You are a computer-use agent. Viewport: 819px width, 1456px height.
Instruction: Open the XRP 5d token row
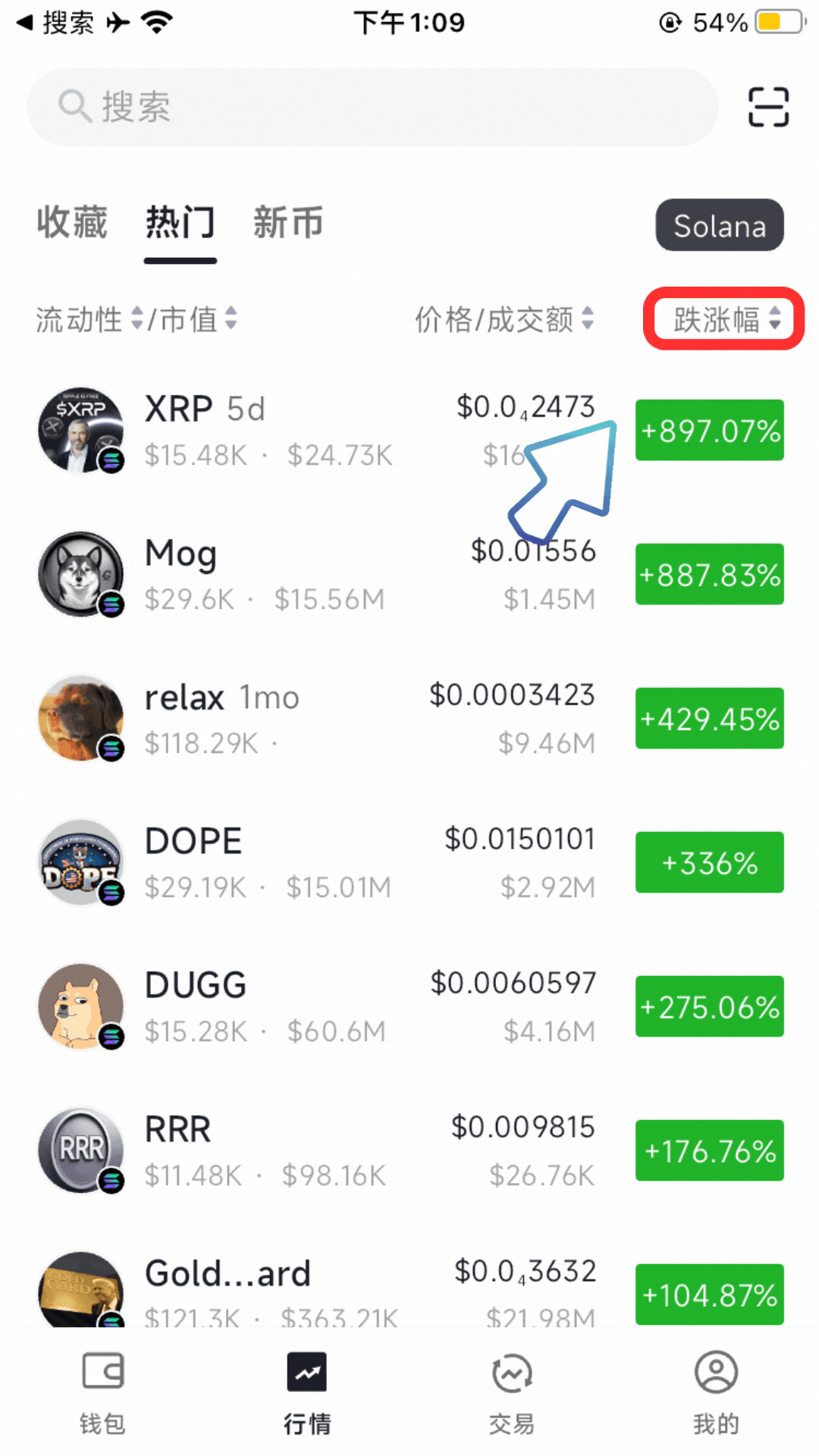coord(303,431)
